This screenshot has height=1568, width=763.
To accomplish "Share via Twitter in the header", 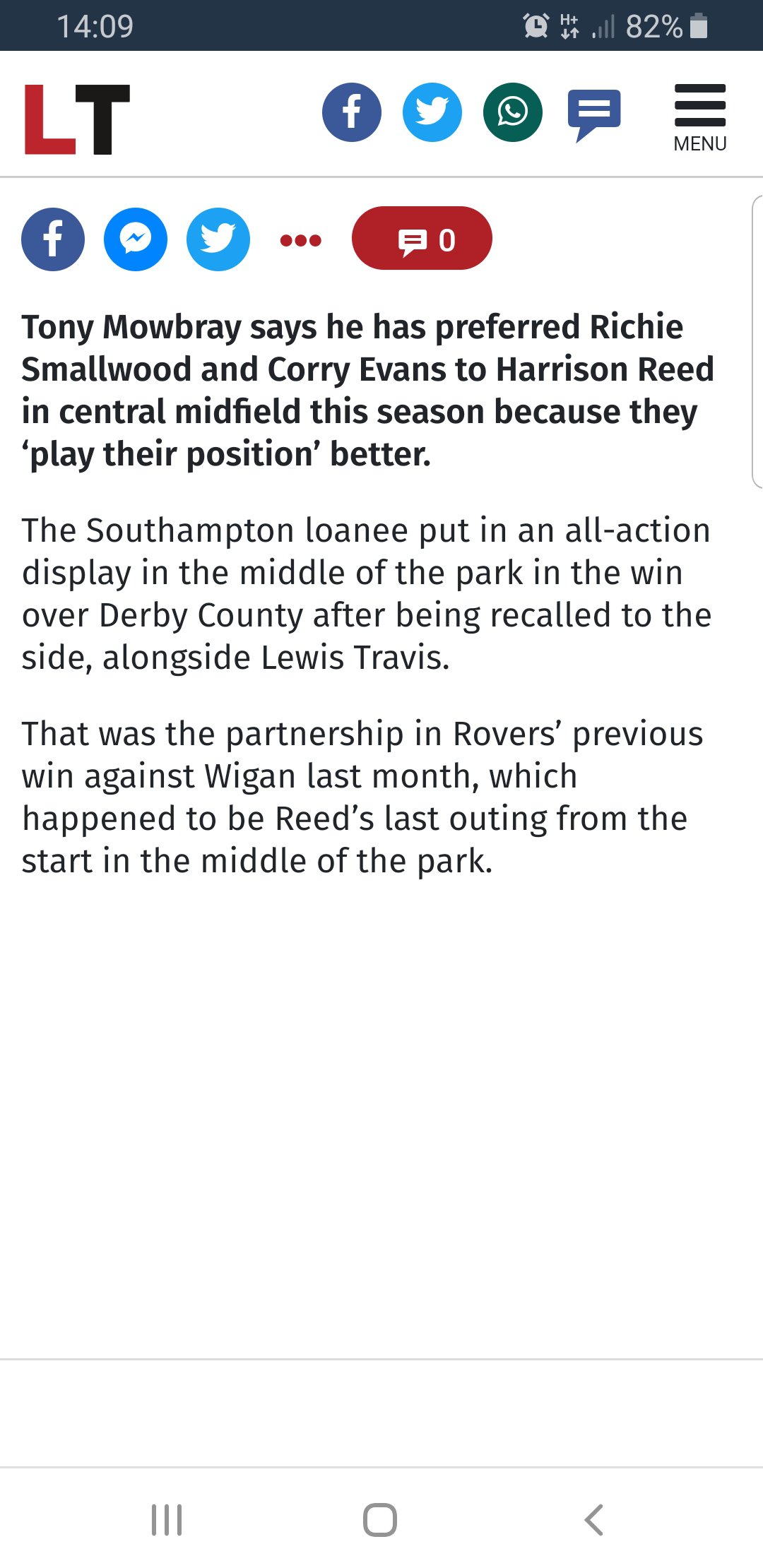I will click(x=432, y=112).
